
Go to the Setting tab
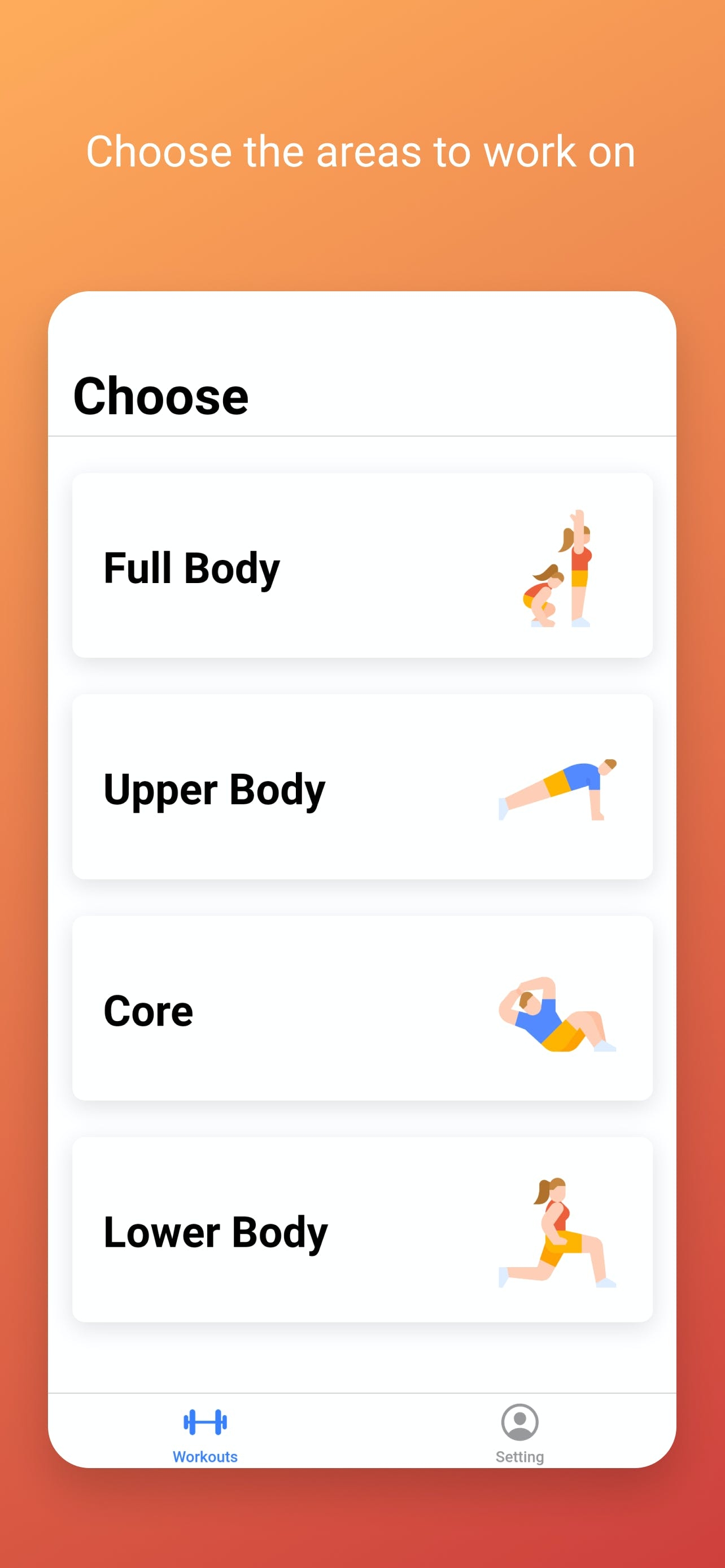(519, 1433)
